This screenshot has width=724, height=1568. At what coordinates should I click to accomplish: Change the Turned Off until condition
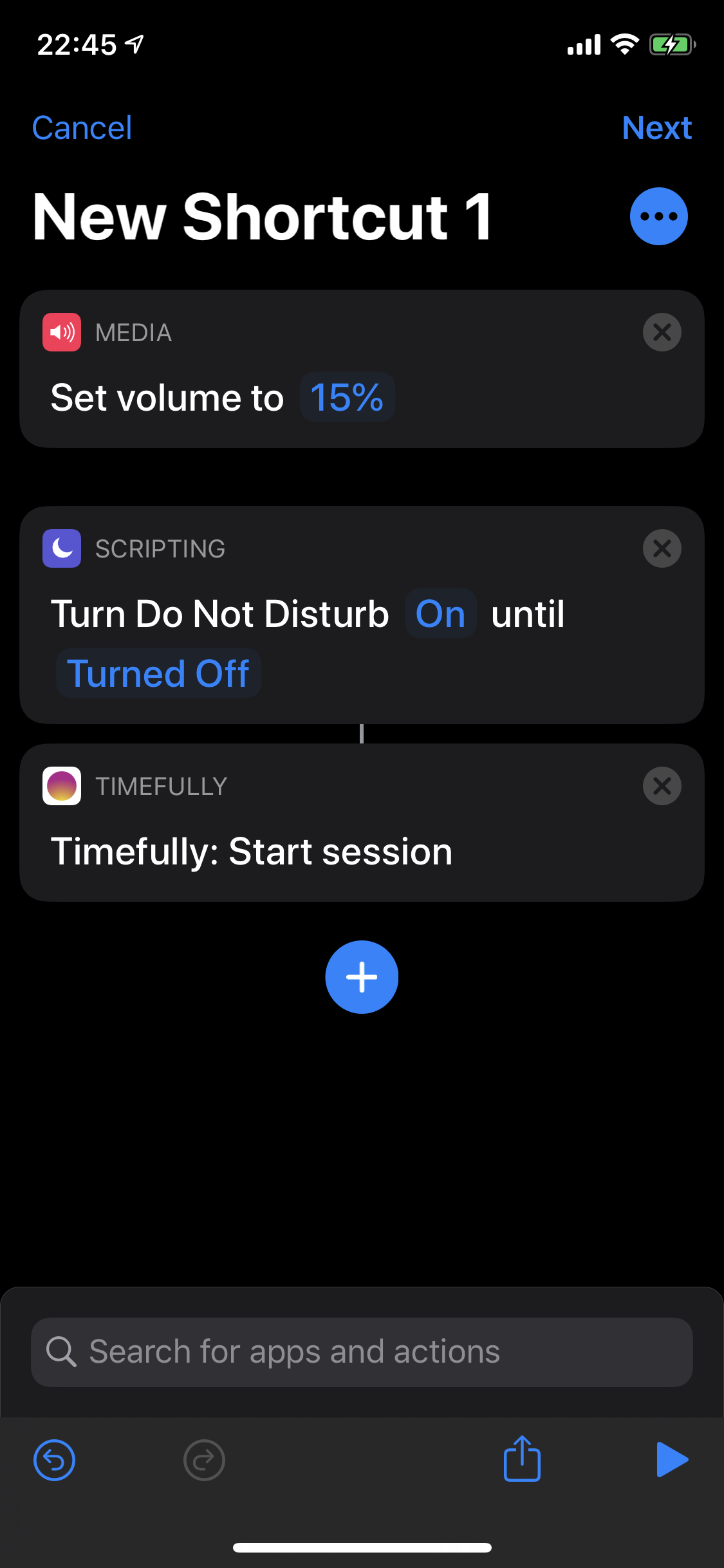pos(158,674)
